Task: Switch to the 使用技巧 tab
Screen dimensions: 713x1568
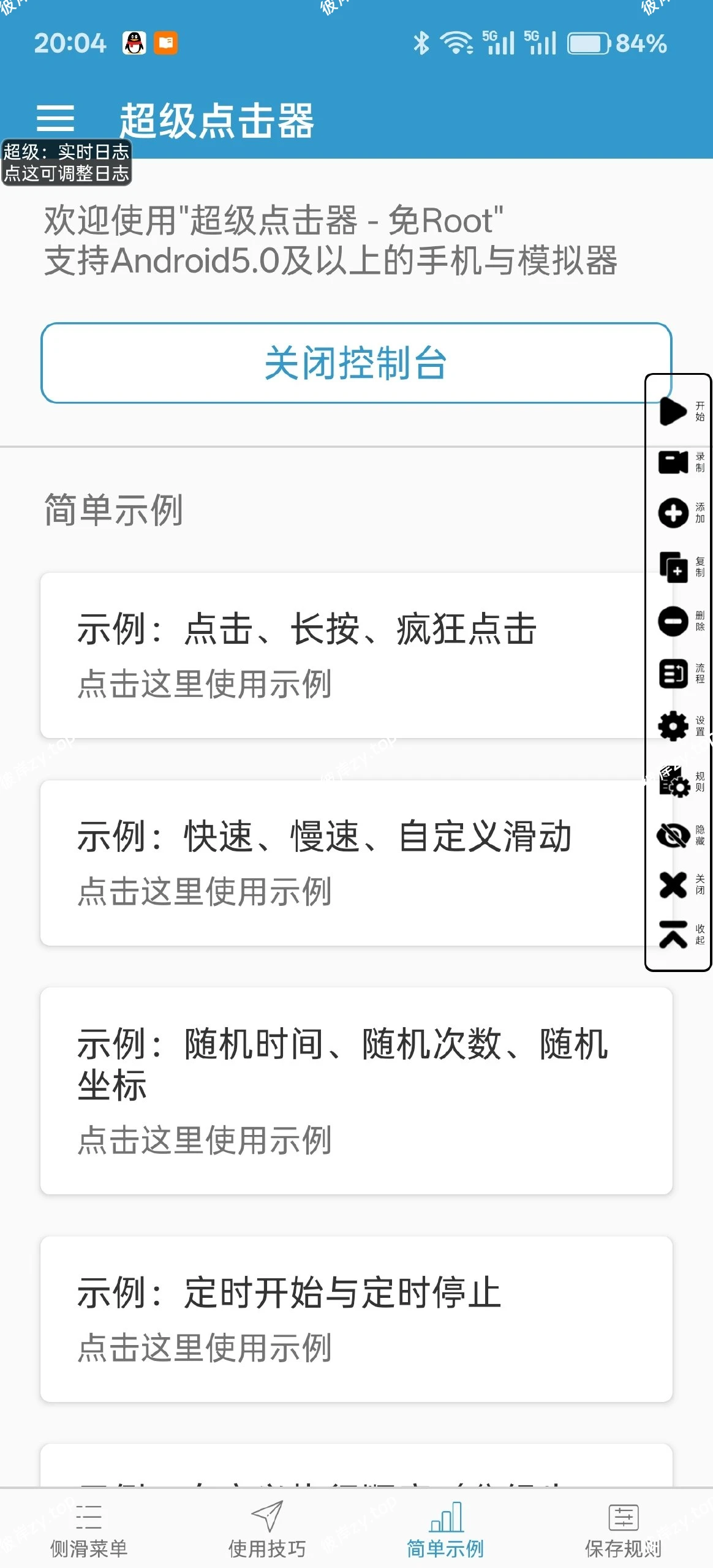Action: pyautogui.click(x=266, y=1530)
